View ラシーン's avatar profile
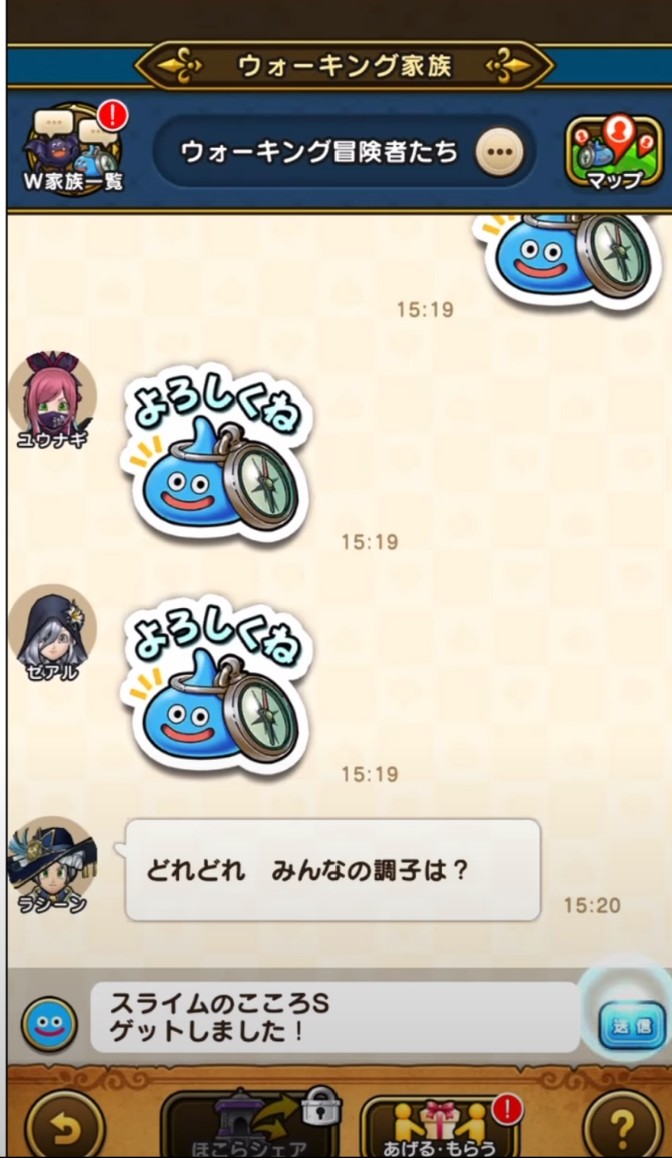The image size is (672, 1158). point(52,860)
